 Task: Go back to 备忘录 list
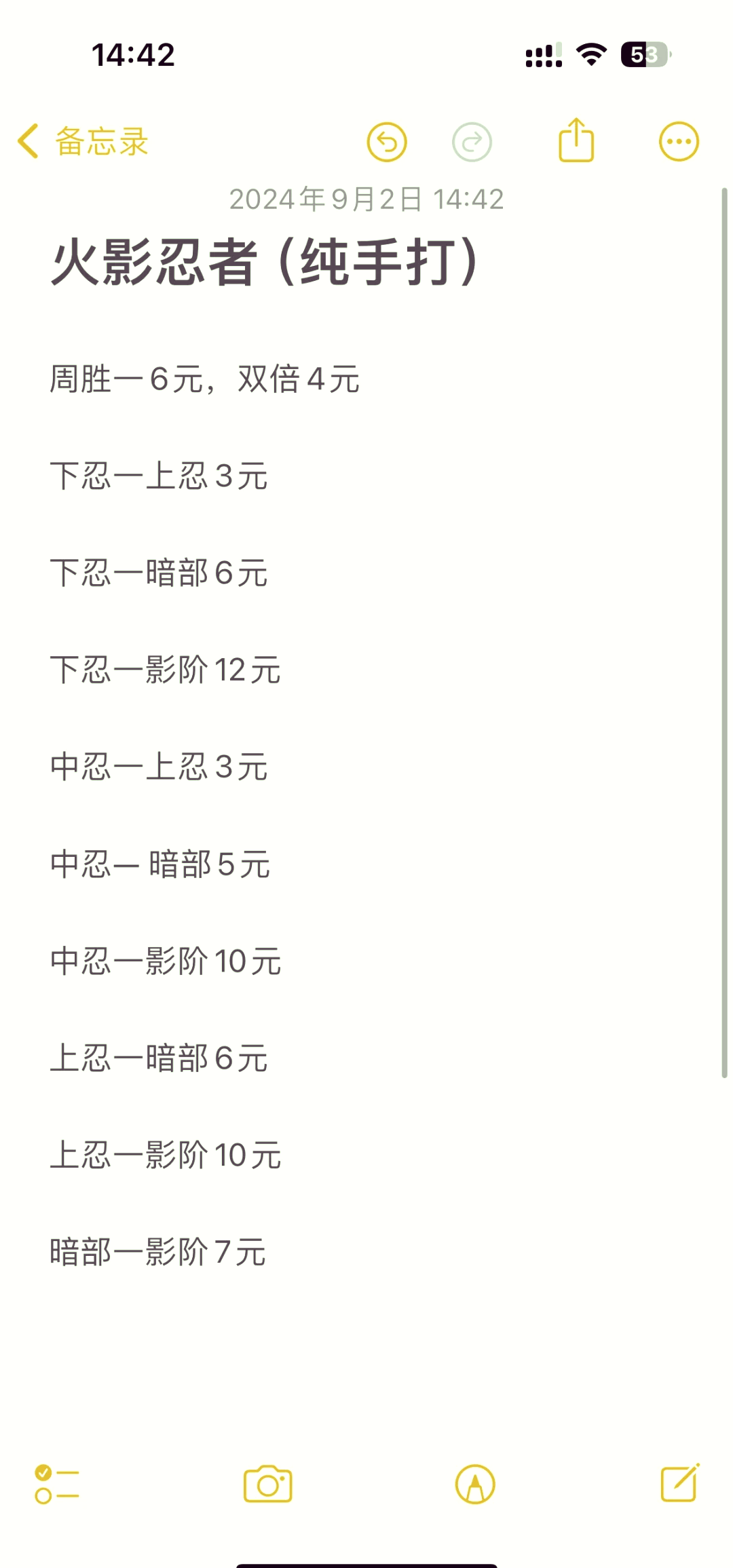pyautogui.click(x=83, y=141)
